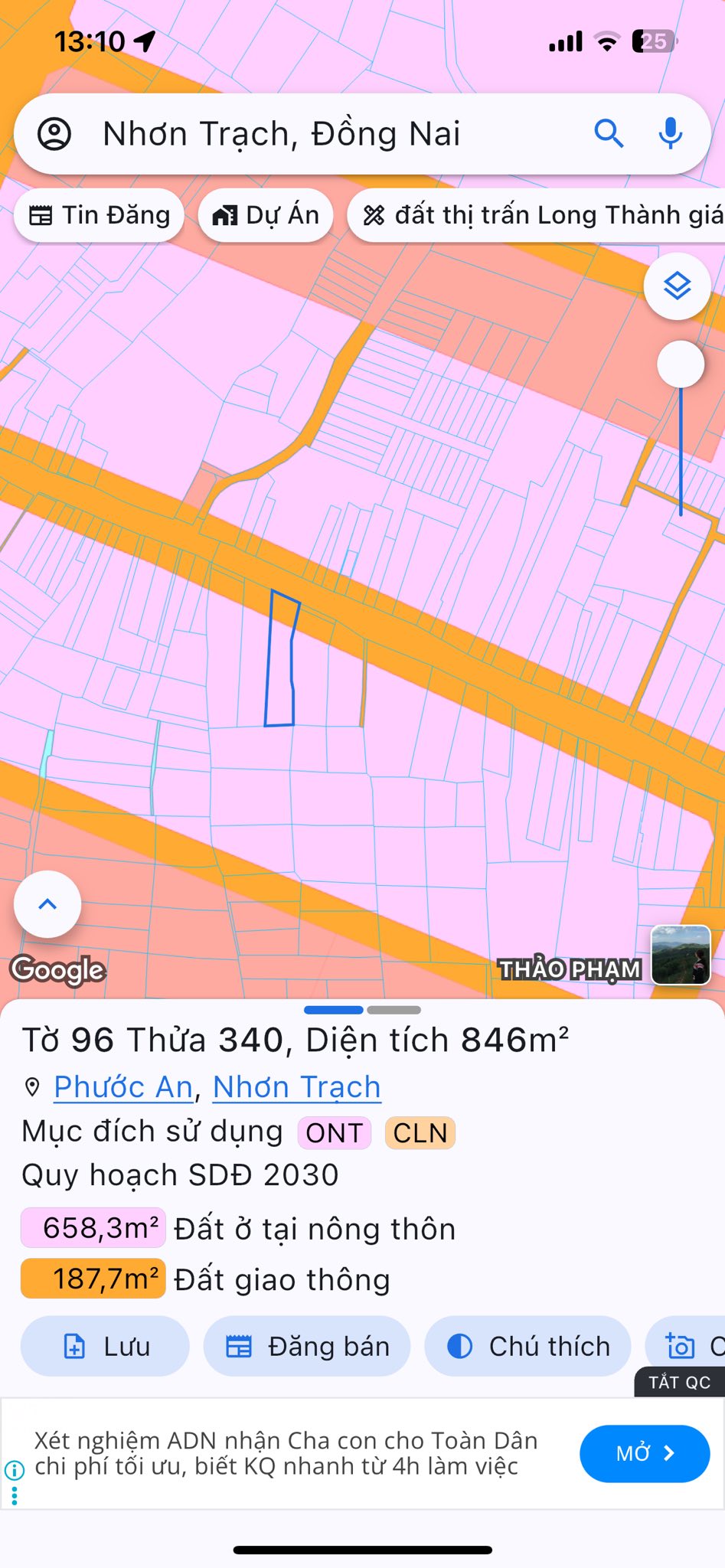This screenshot has height=1568, width=725.
Task: Expand panel with the up chevron button
Action: 47,904
